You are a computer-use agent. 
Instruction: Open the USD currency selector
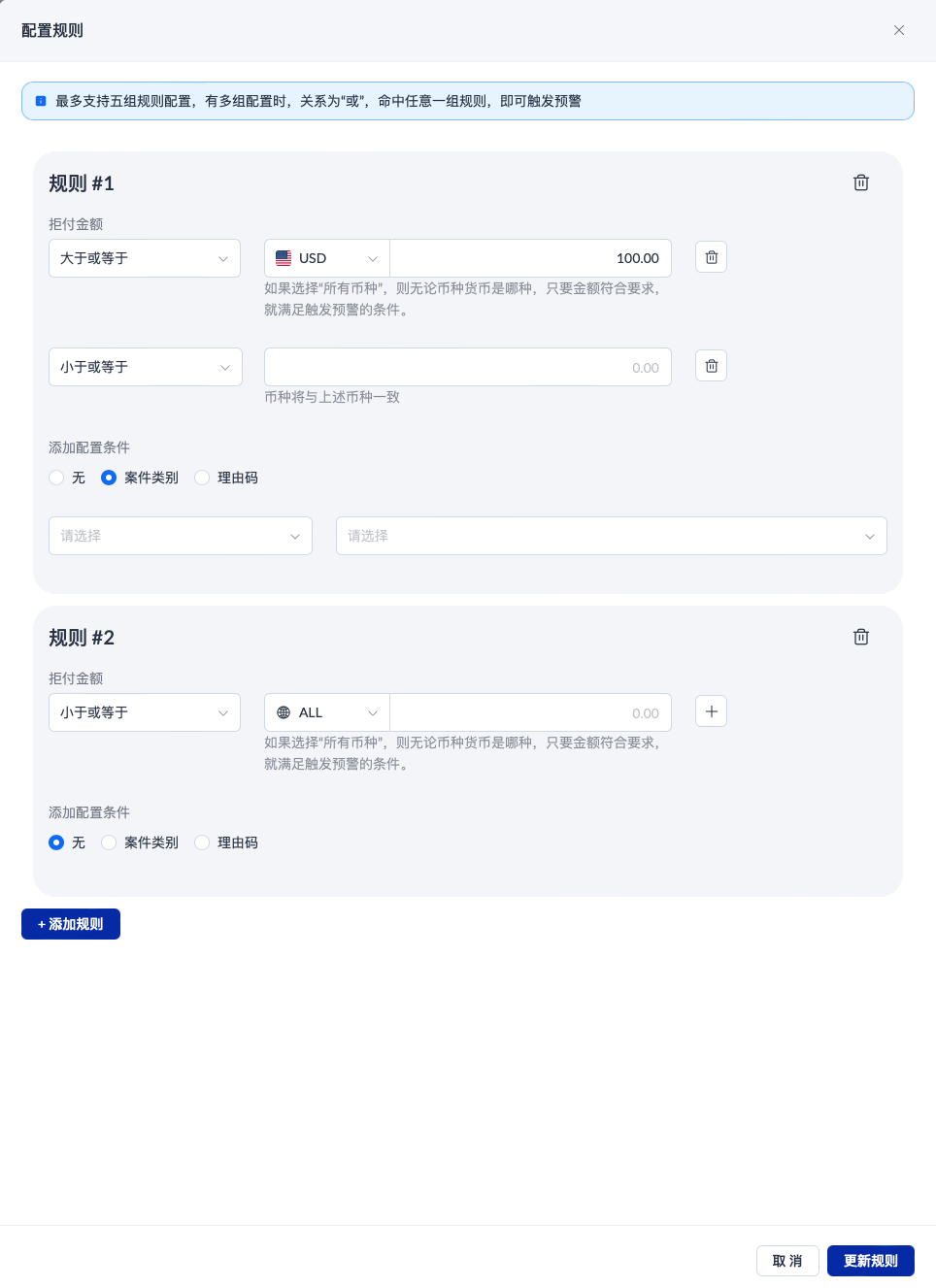(x=326, y=258)
